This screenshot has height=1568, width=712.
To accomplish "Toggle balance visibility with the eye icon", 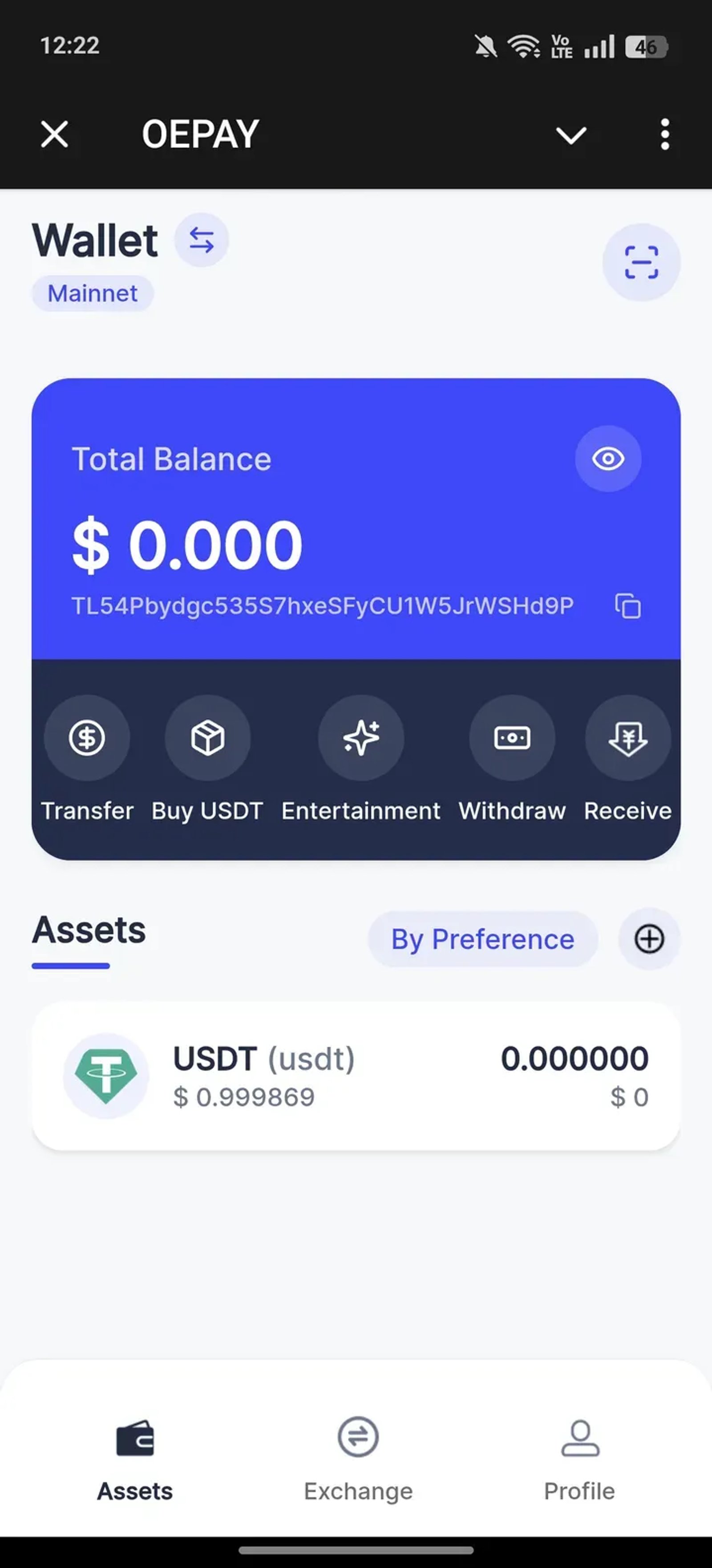I will coord(609,459).
